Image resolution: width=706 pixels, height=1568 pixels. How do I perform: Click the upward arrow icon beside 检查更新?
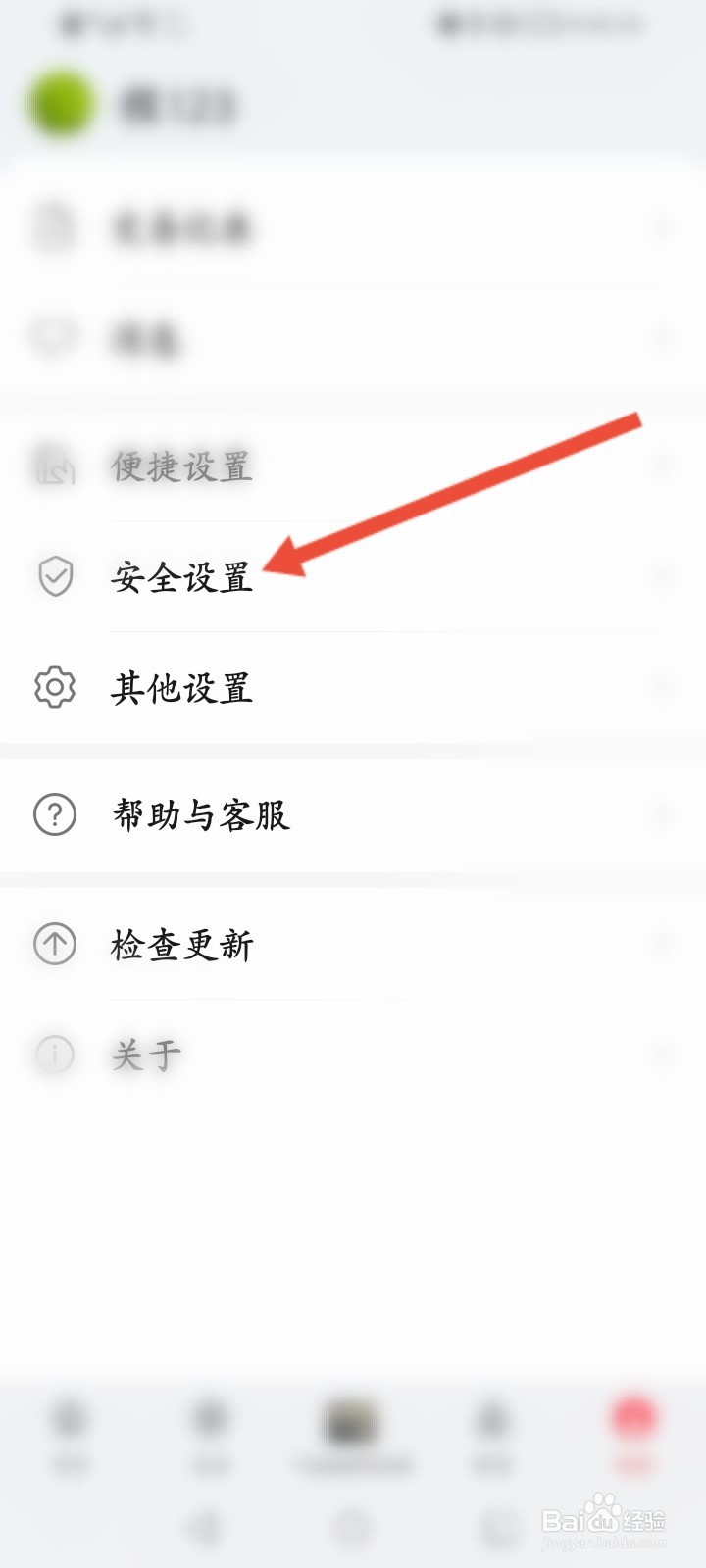tap(54, 945)
